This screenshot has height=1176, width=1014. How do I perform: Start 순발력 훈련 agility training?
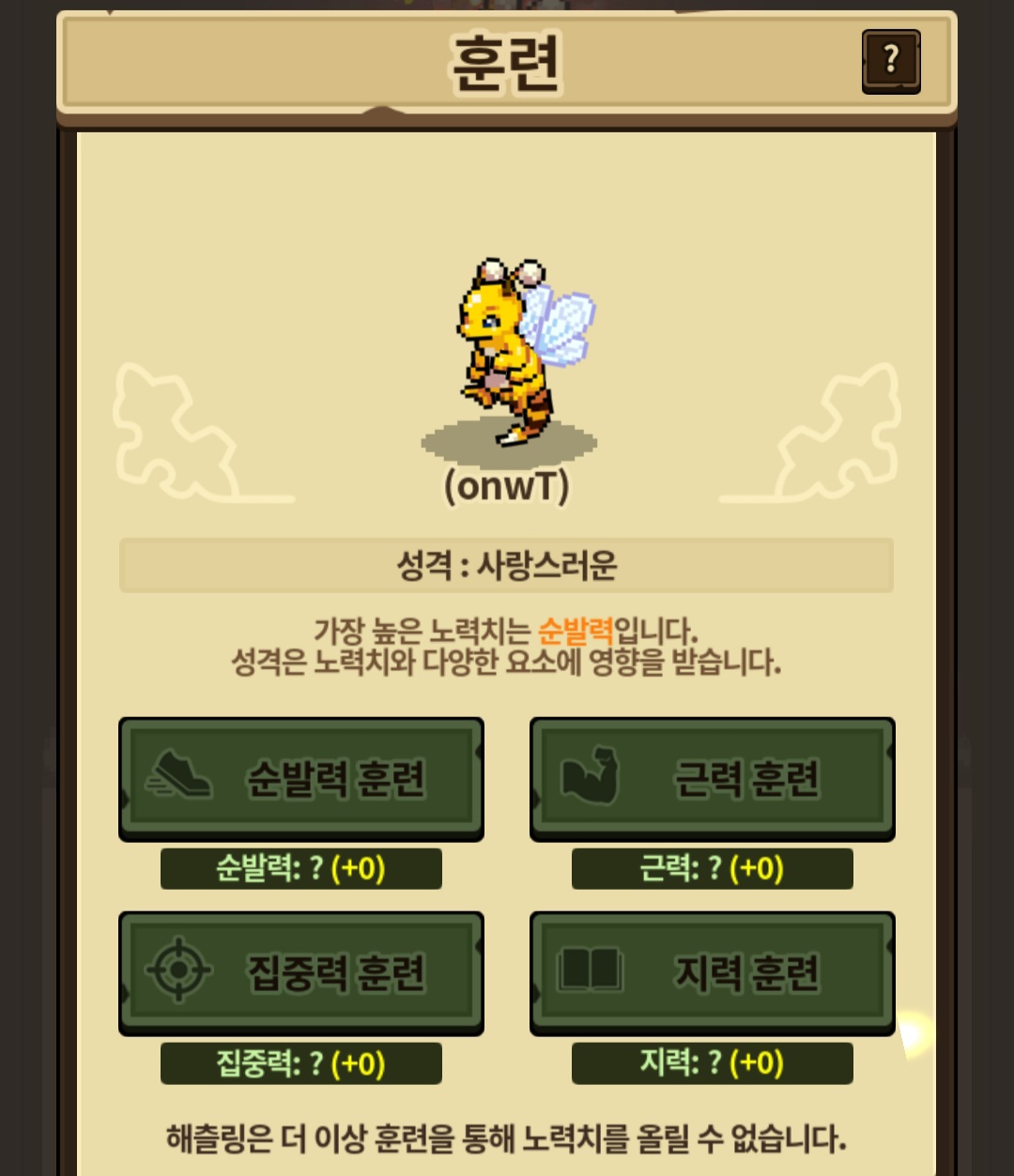300,778
